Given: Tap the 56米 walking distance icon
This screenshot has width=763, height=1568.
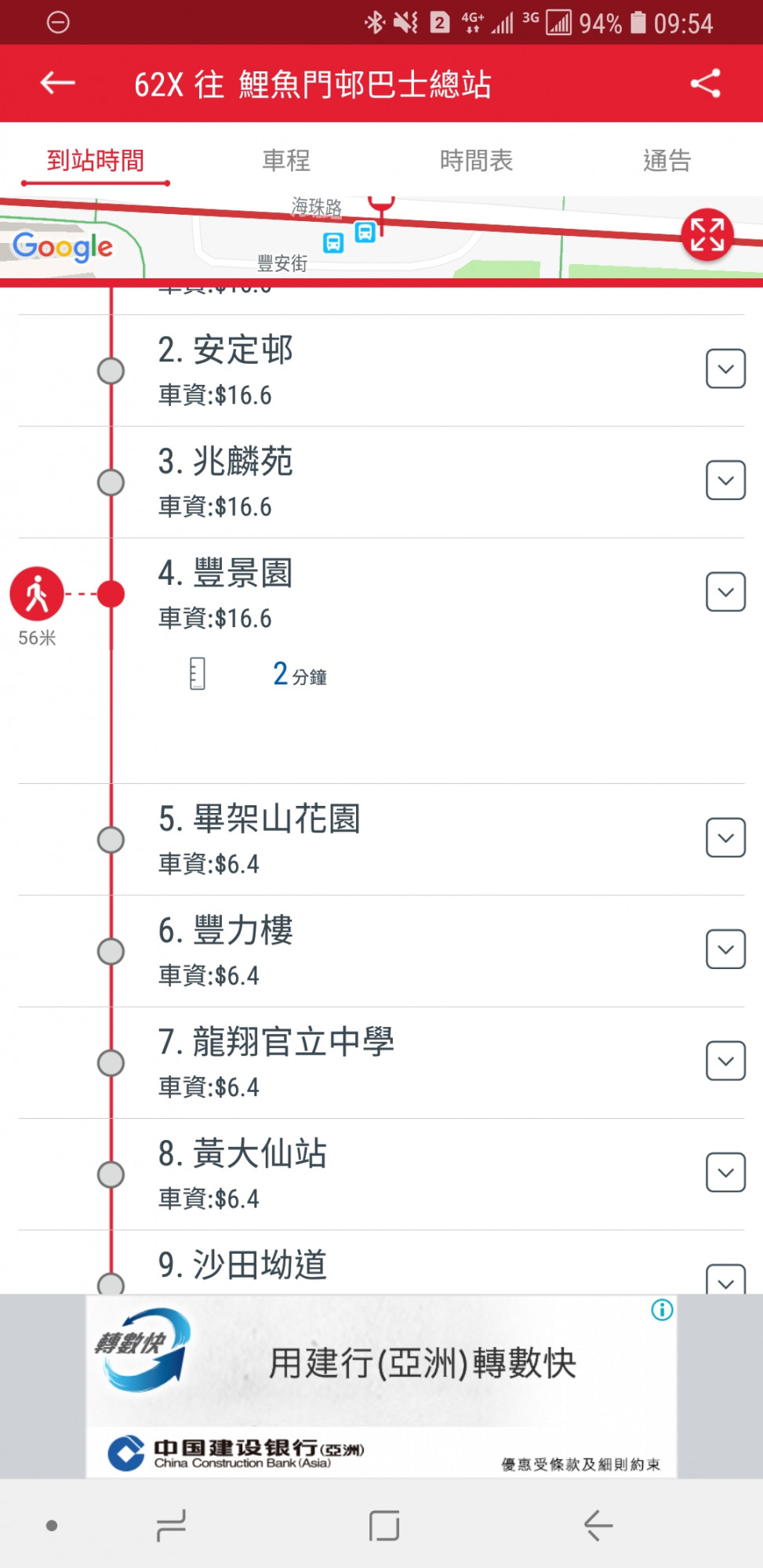Looking at the screenshot, I should (x=37, y=594).
